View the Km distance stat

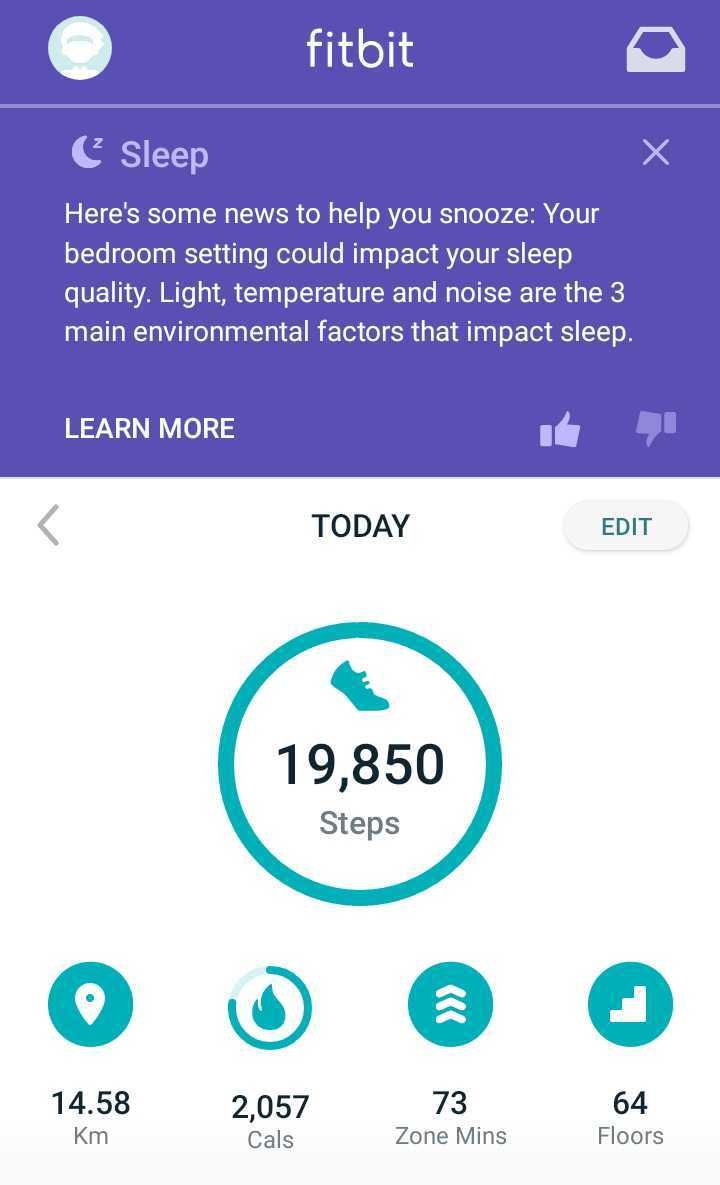[x=90, y=1005]
